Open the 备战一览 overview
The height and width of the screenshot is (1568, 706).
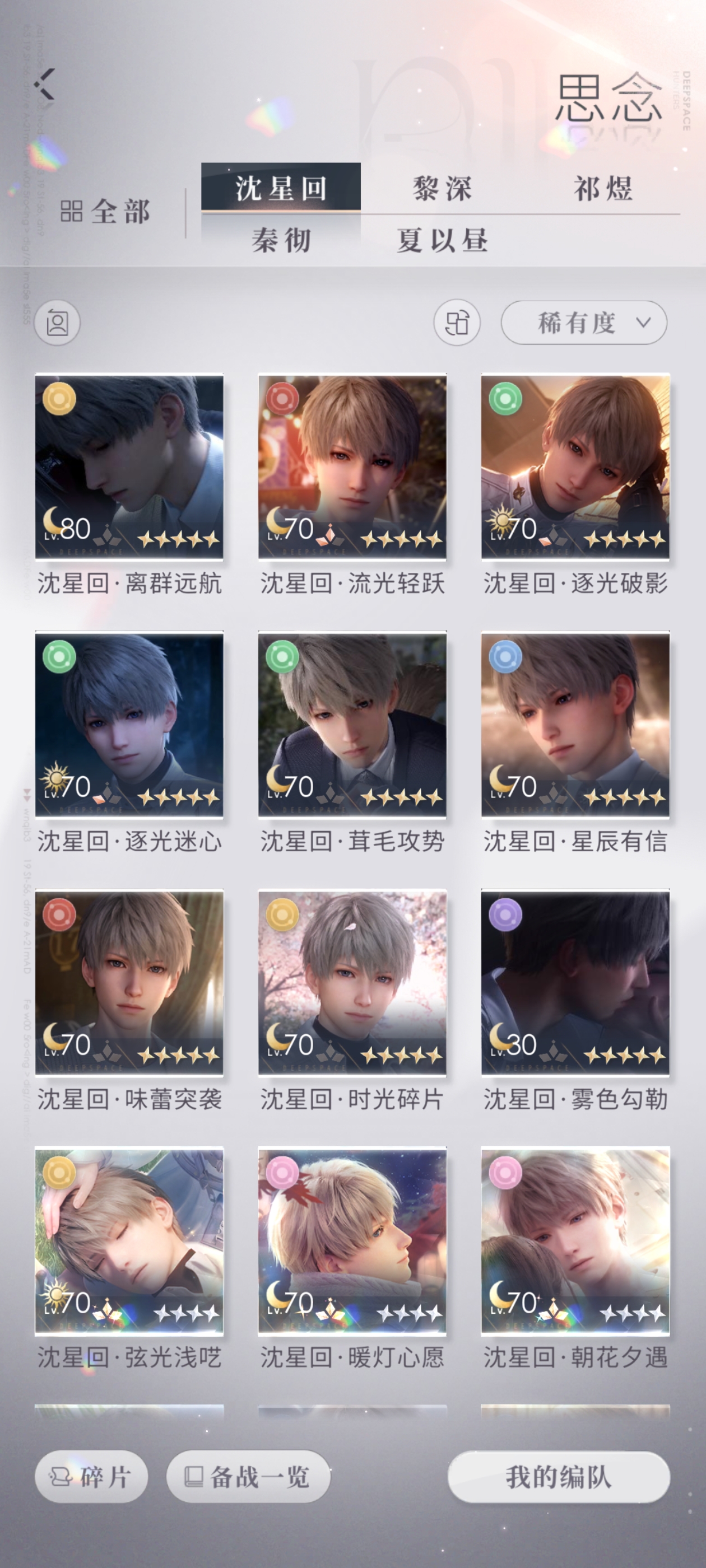tap(249, 1477)
